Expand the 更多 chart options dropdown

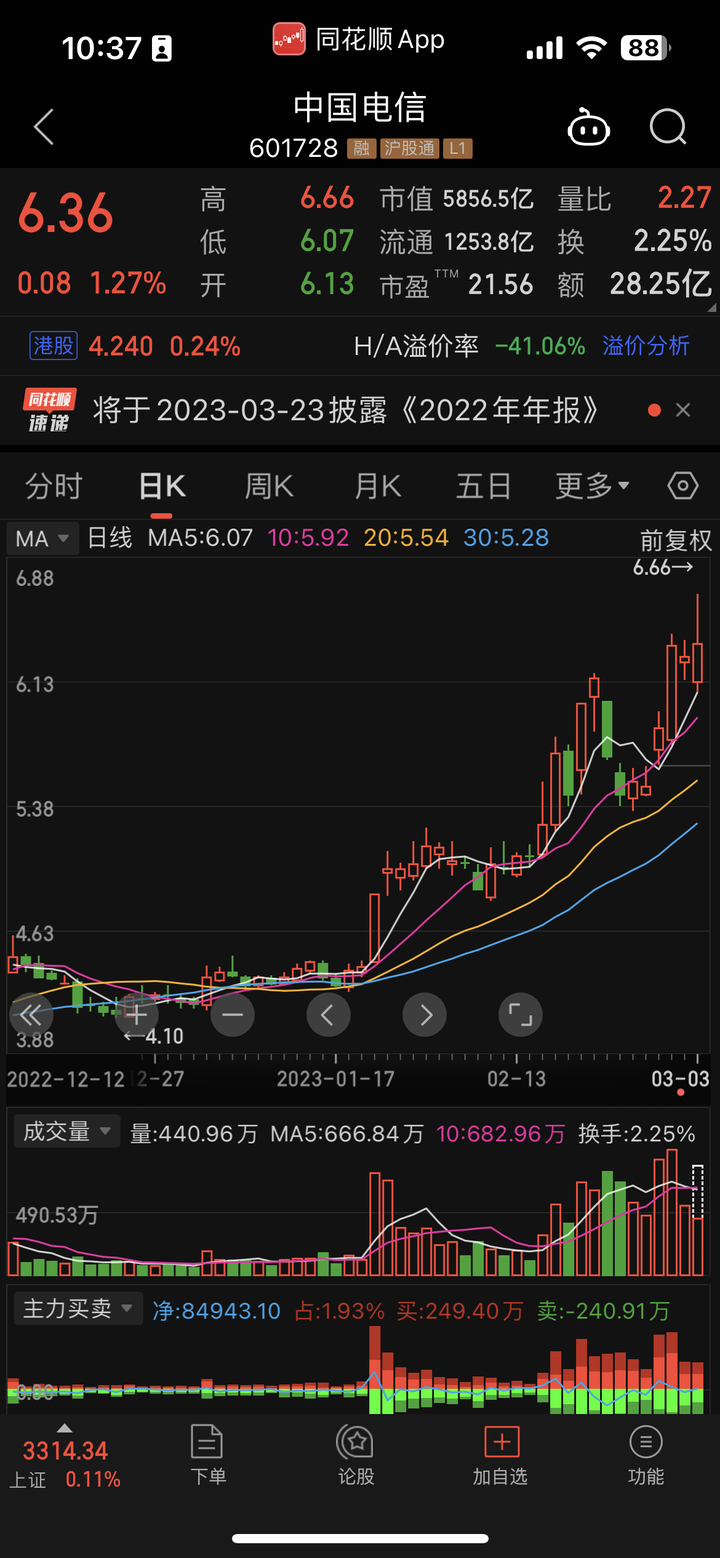(593, 487)
